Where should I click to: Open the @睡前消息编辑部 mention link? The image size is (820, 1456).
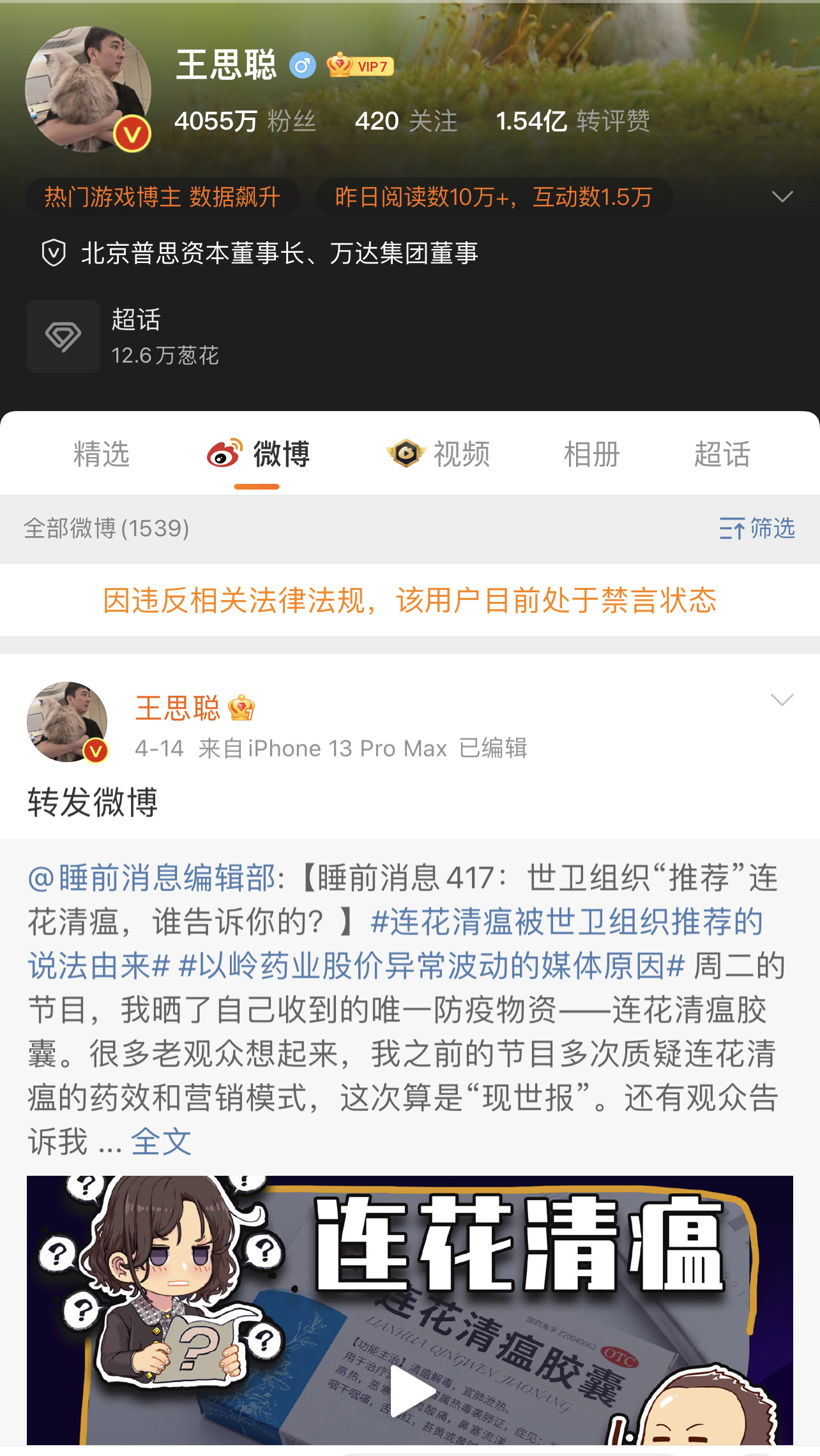[x=152, y=878]
